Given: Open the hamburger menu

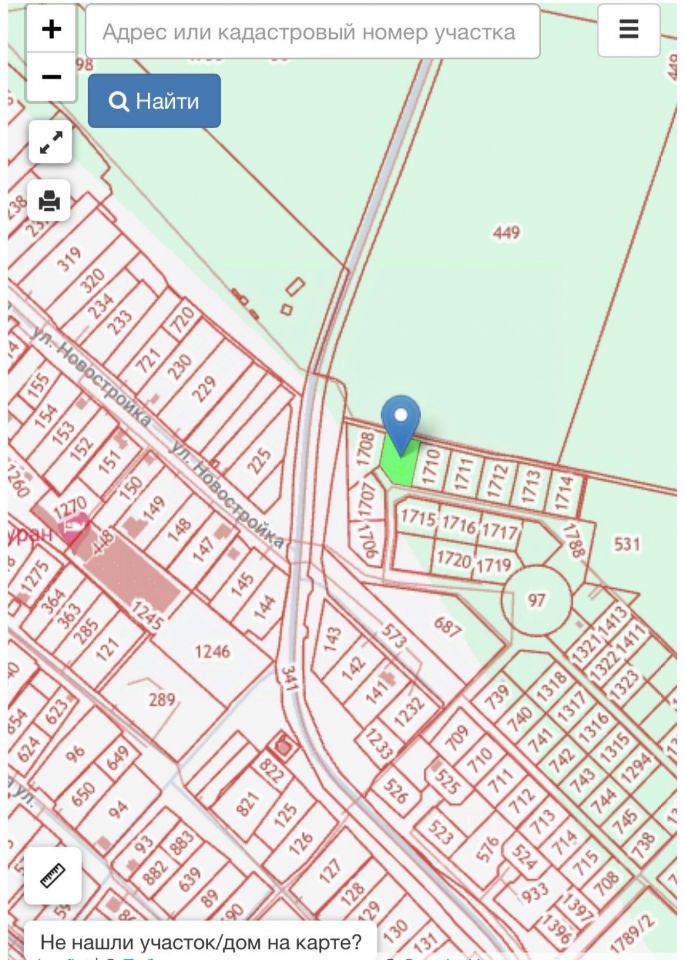Looking at the screenshot, I should pyautogui.click(x=629, y=30).
